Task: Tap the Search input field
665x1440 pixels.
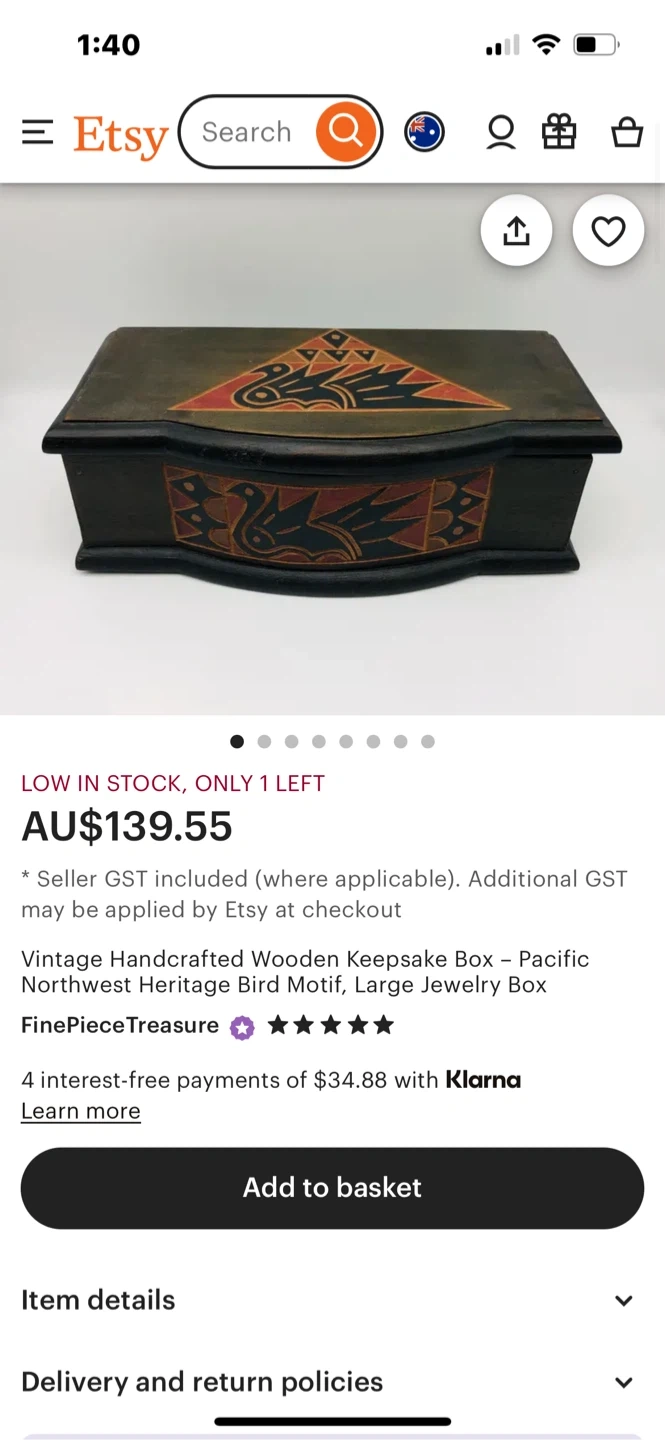Action: [248, 132]
